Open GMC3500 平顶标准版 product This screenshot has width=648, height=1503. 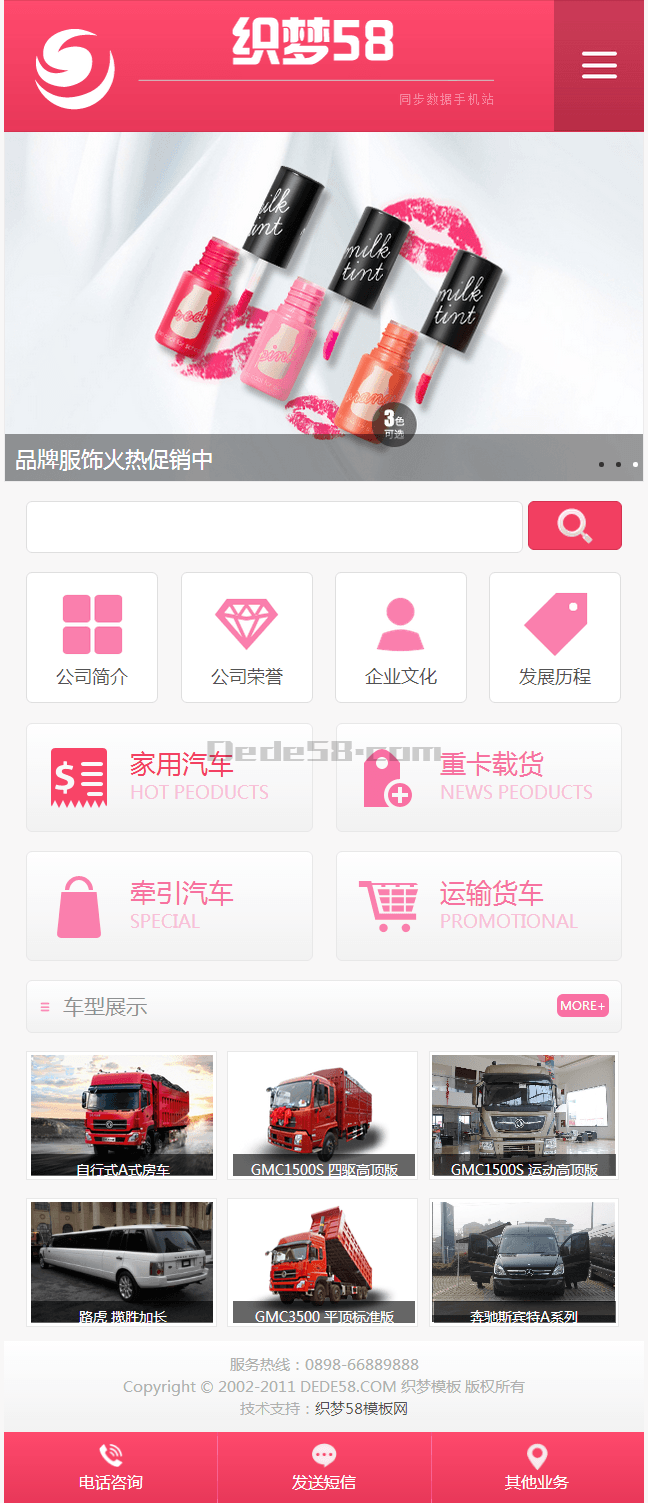pyautogui.click(x=323, y=1262)
